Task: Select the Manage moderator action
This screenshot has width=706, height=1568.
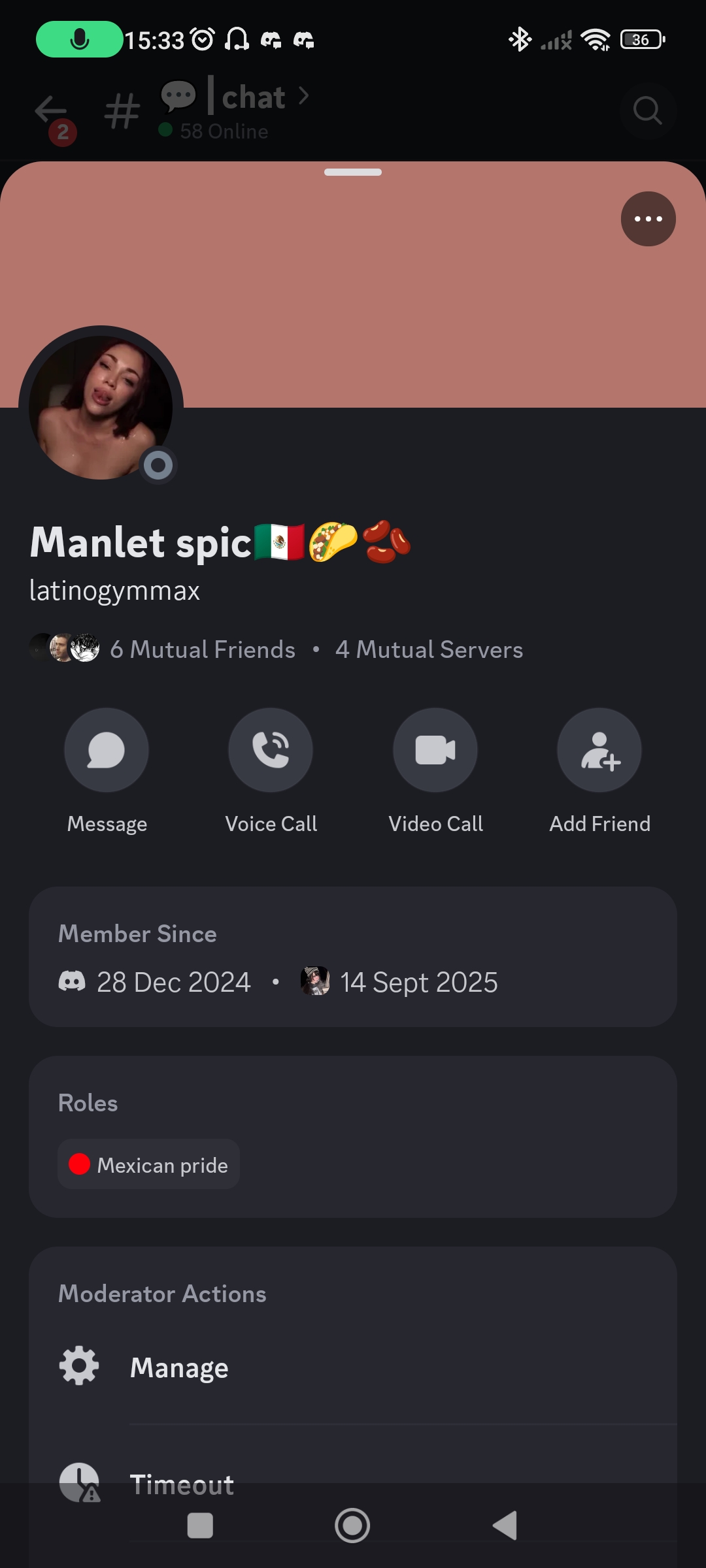Action: click(178, 1367)
